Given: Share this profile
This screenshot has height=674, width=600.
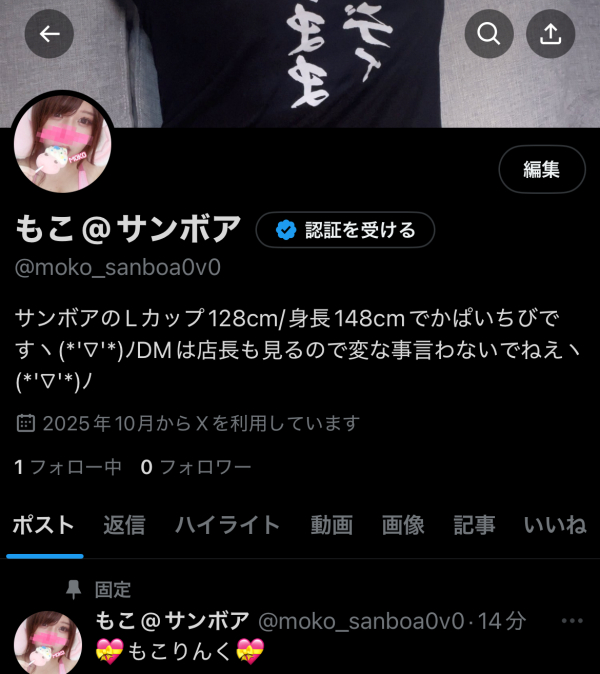Looking at the screenshot, I should (550, 34).
